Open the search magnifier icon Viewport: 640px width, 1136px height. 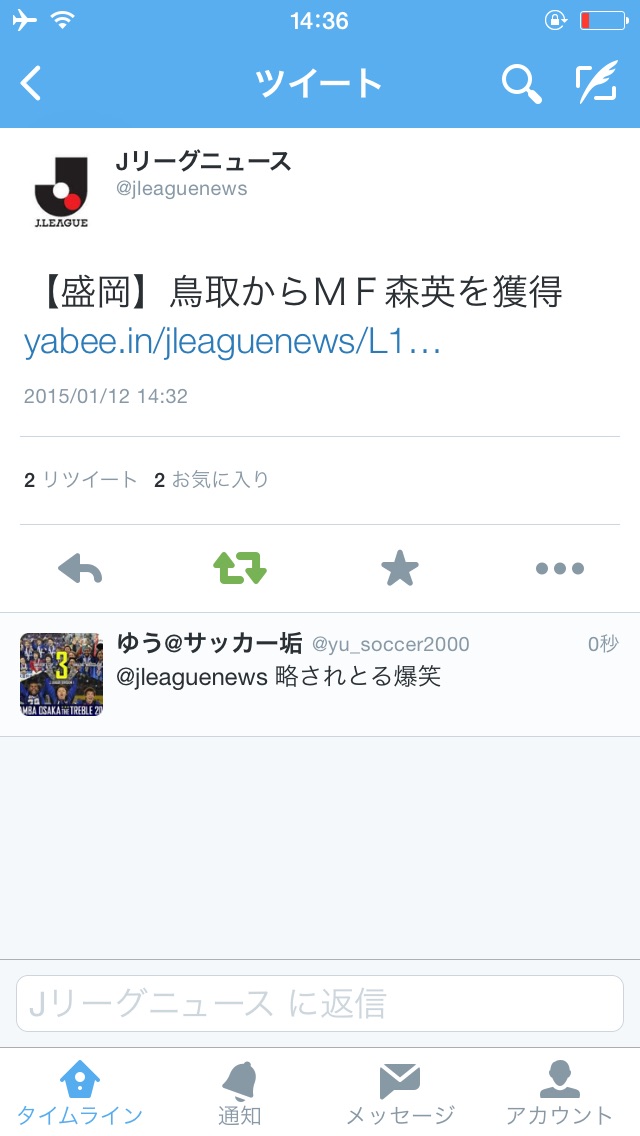[x=520, y=84]
